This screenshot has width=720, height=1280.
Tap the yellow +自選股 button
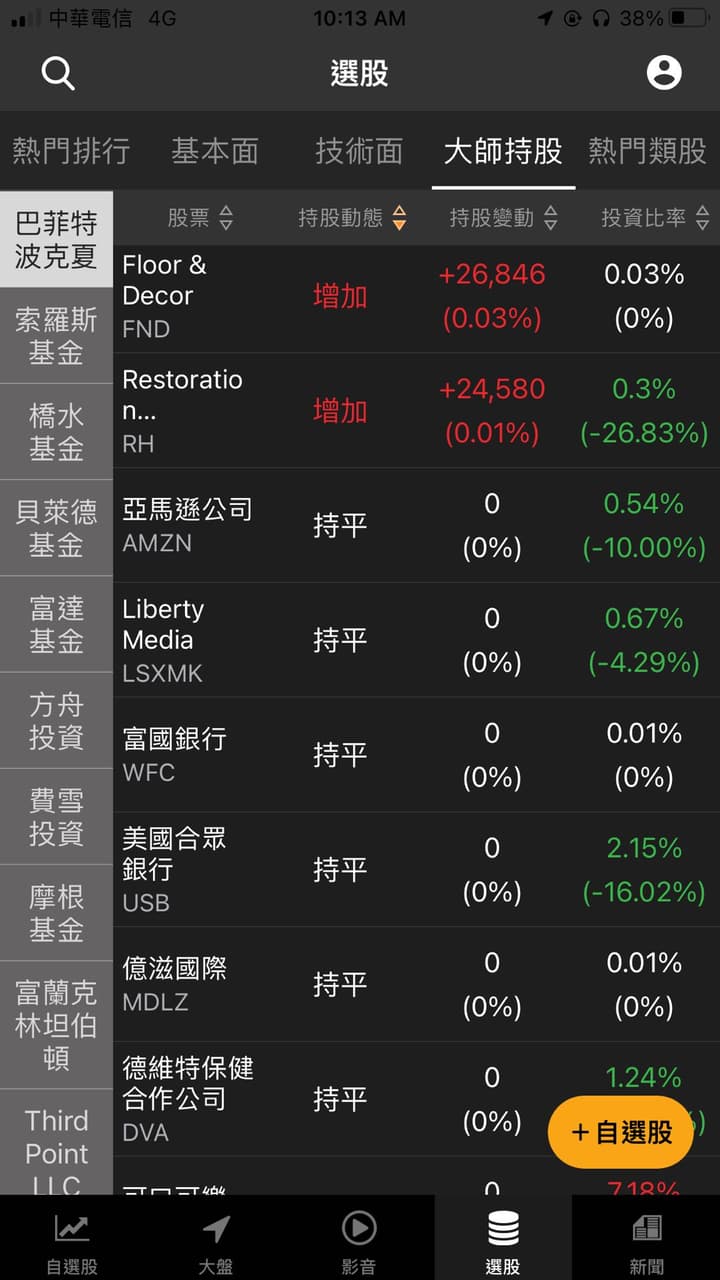[x=620, y=1131]
